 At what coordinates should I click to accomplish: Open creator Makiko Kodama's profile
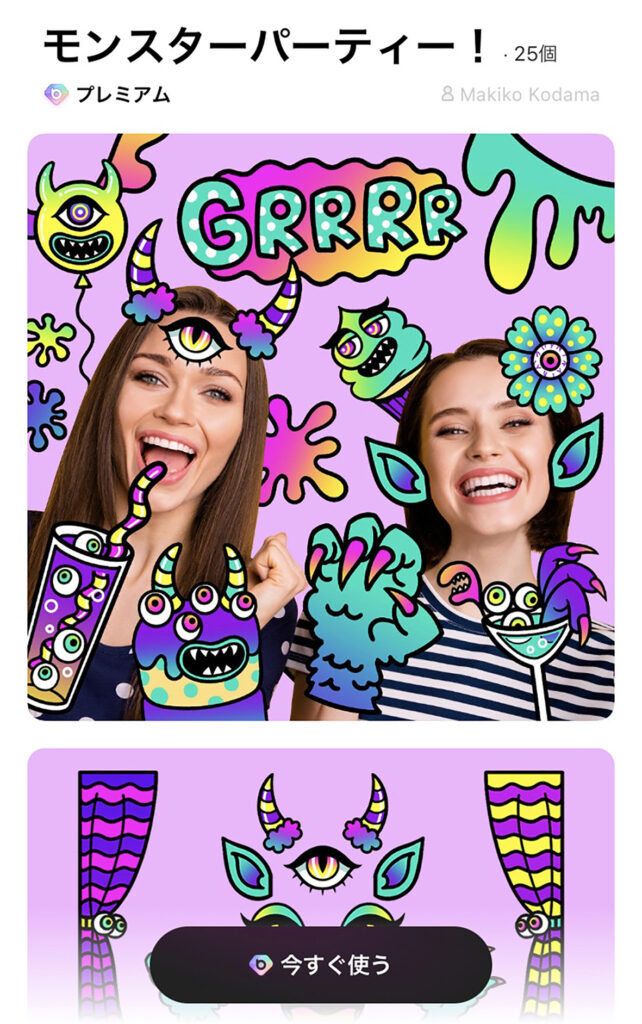(x=521, y=95)
